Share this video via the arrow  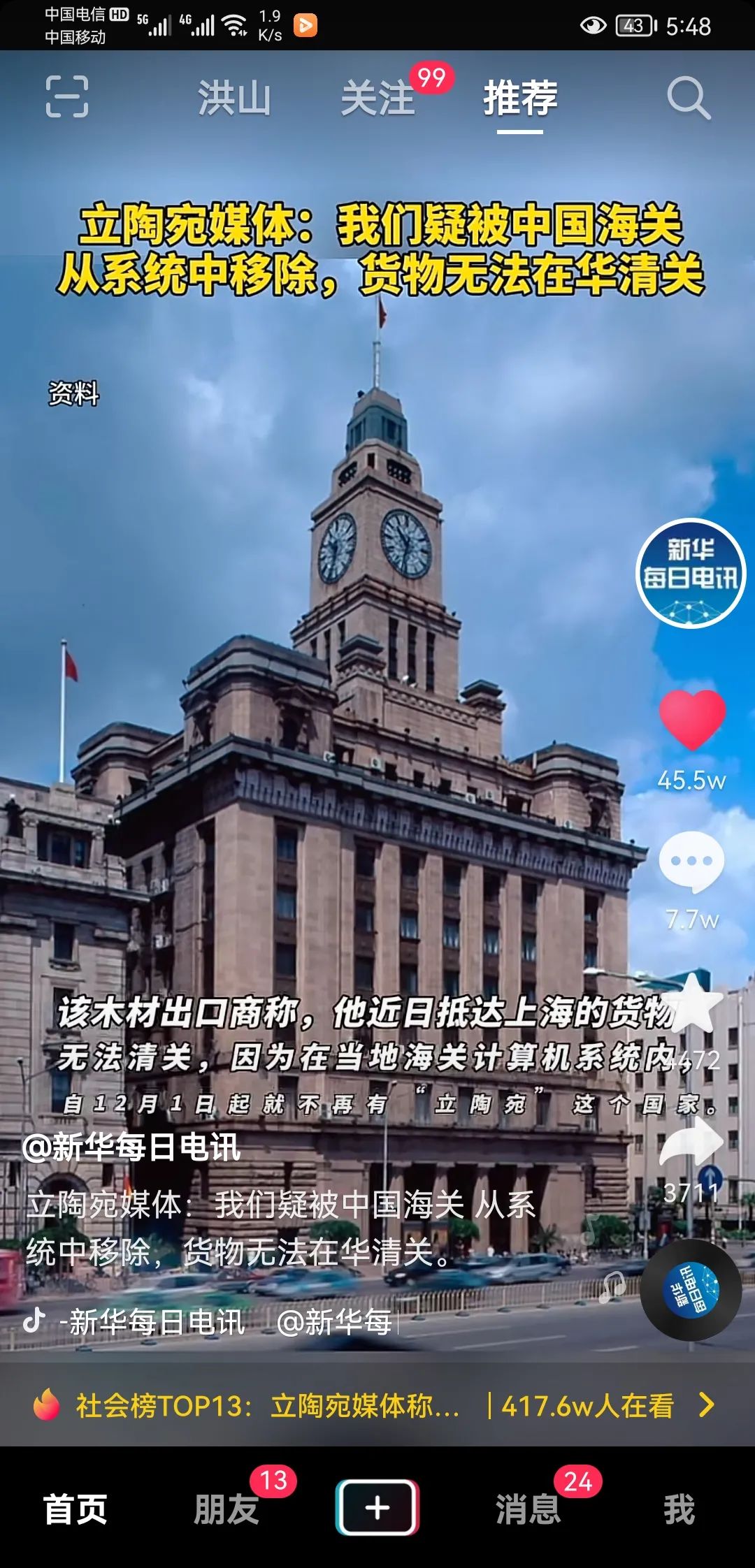(x=691, y=1141)
